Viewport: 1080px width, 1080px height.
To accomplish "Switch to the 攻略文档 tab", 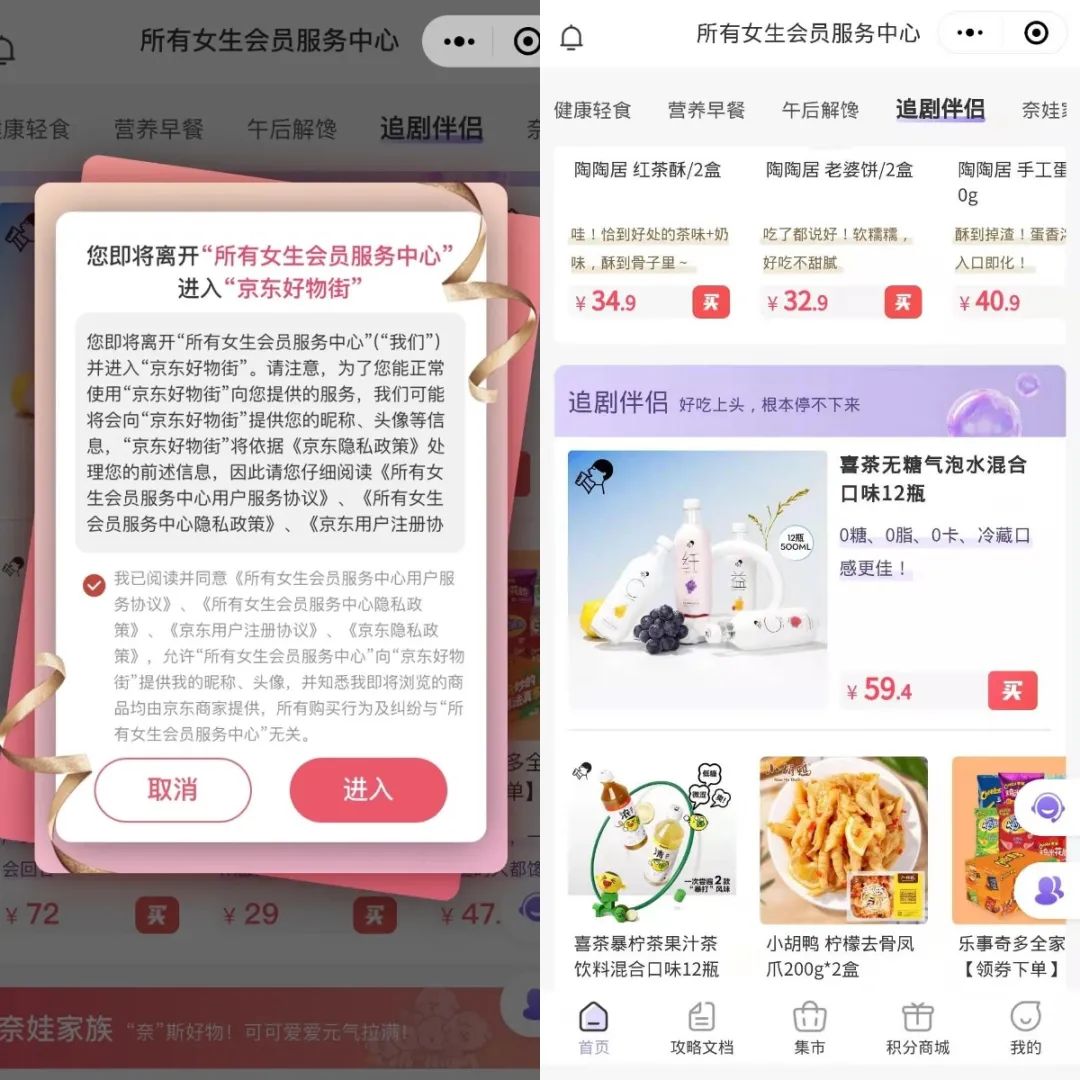I will (701, 1028).
